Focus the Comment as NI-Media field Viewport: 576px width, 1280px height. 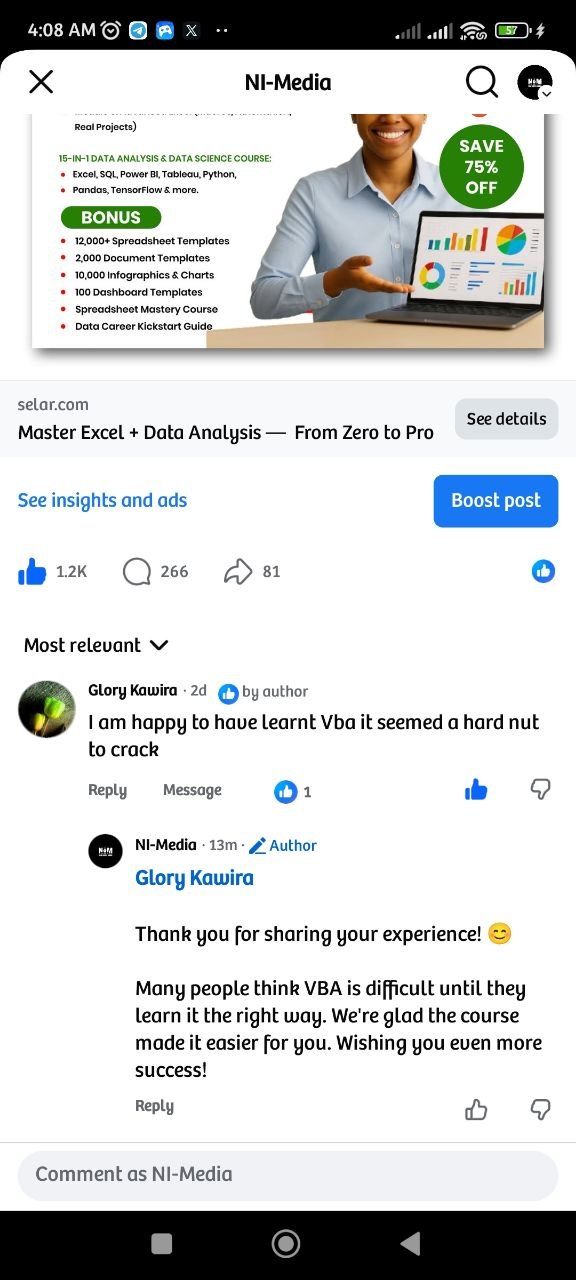pyautogui.click(x=288, y=1175)
